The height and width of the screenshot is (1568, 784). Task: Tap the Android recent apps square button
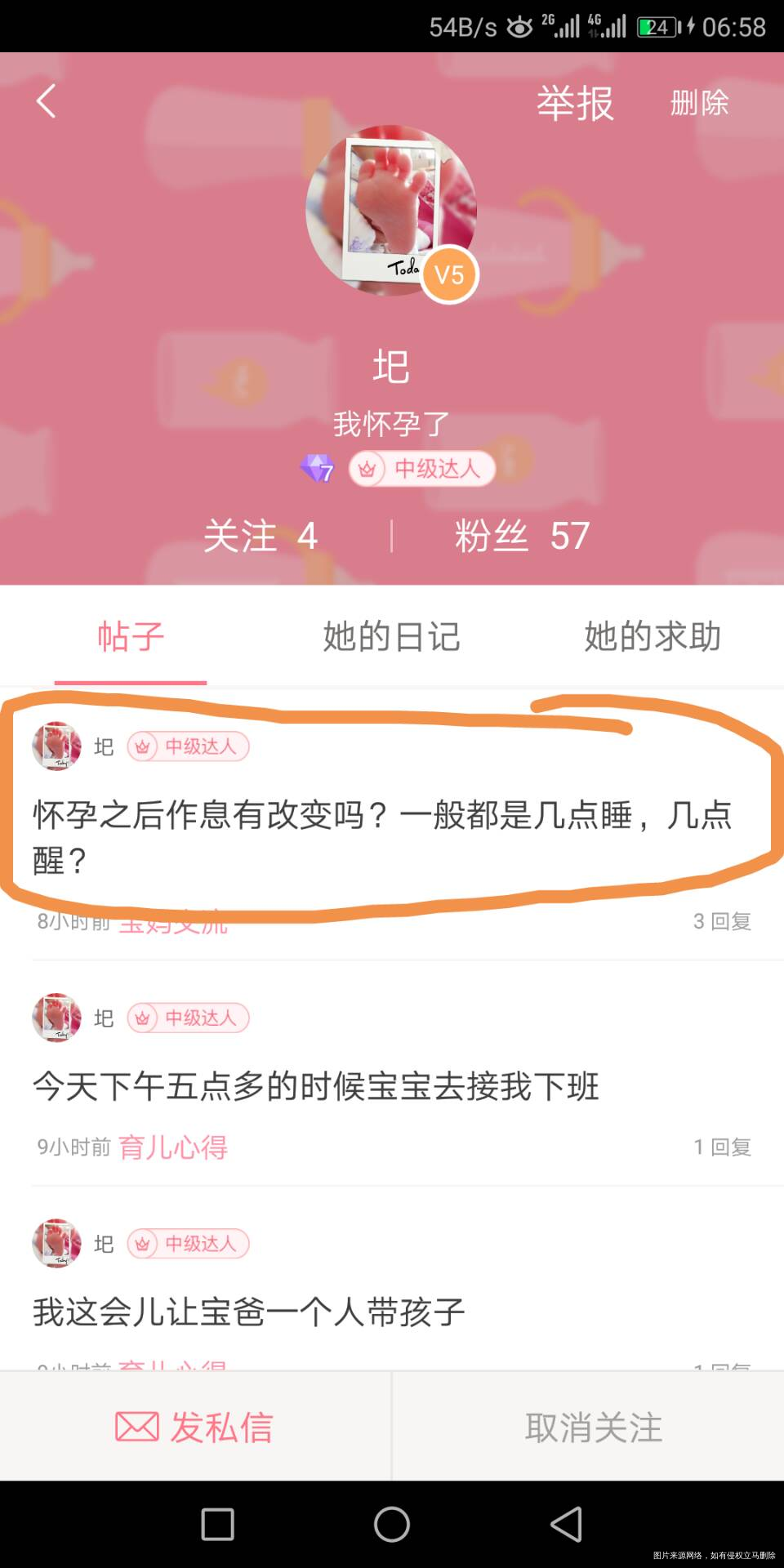(216, 1521)
